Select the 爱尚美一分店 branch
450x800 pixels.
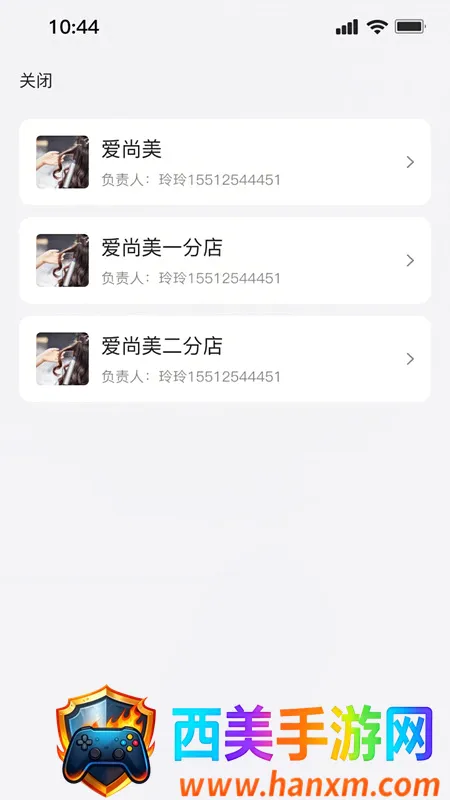coord(225,261)
